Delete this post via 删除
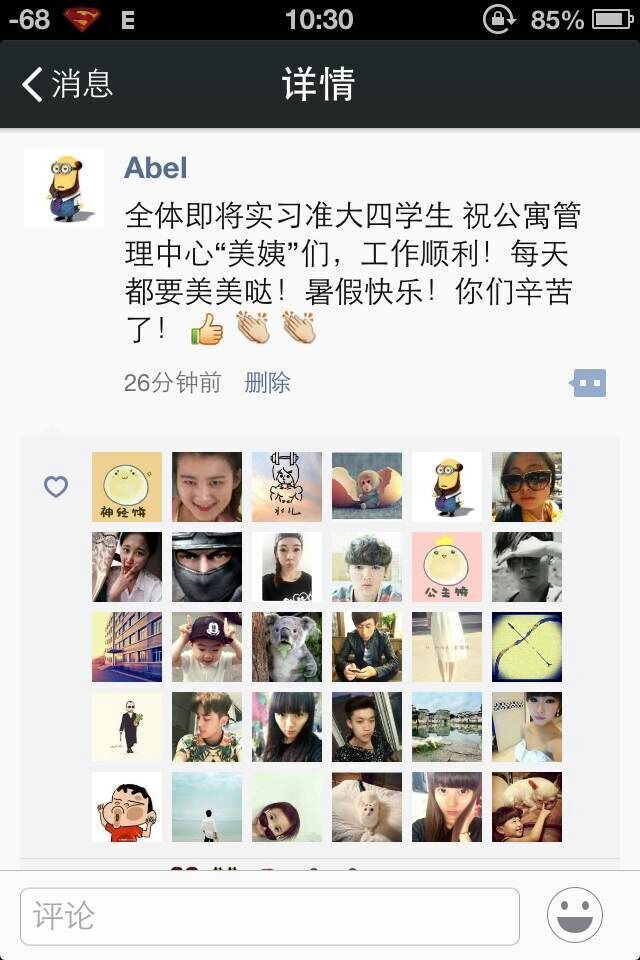Screen dimensions: 640x960 coord(267,382)
